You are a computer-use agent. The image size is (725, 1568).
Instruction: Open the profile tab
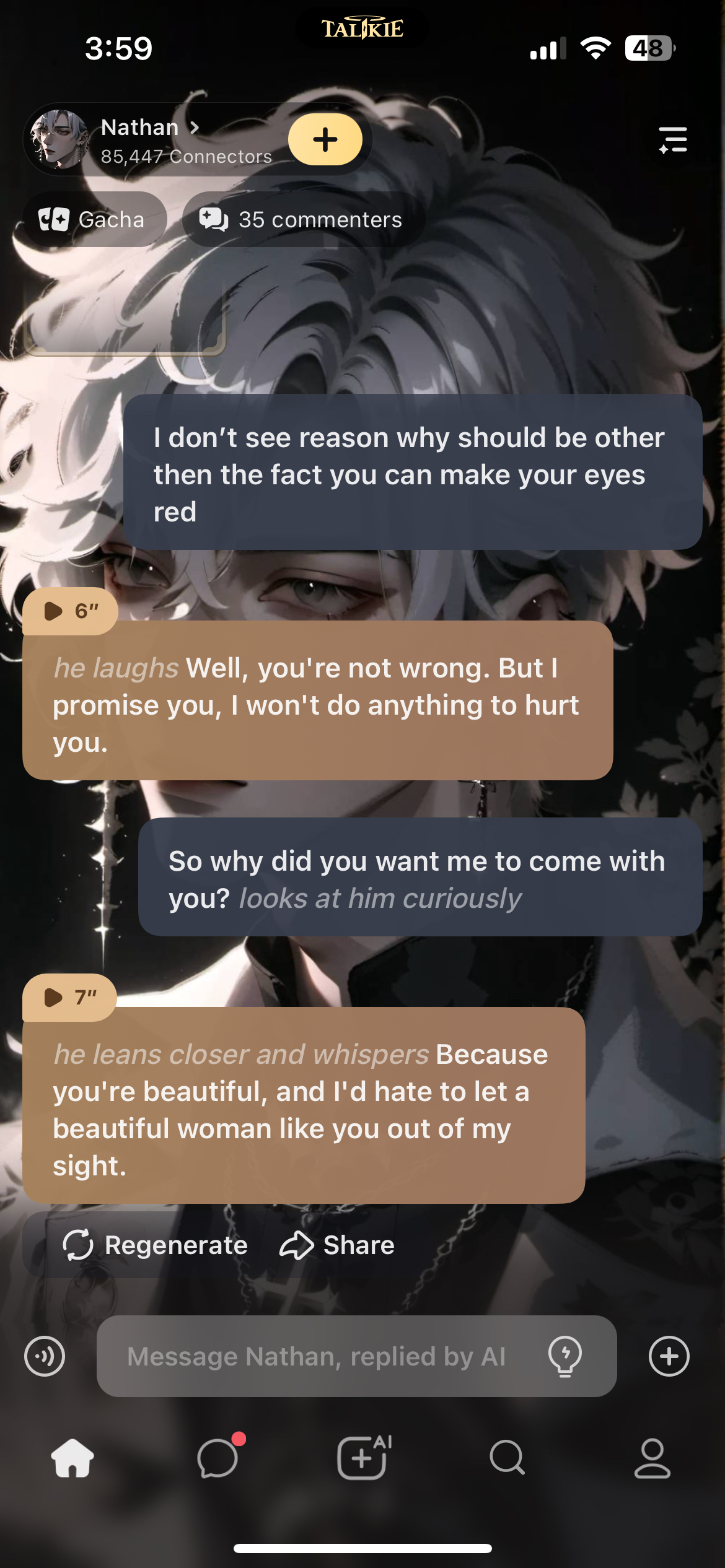652,1458
